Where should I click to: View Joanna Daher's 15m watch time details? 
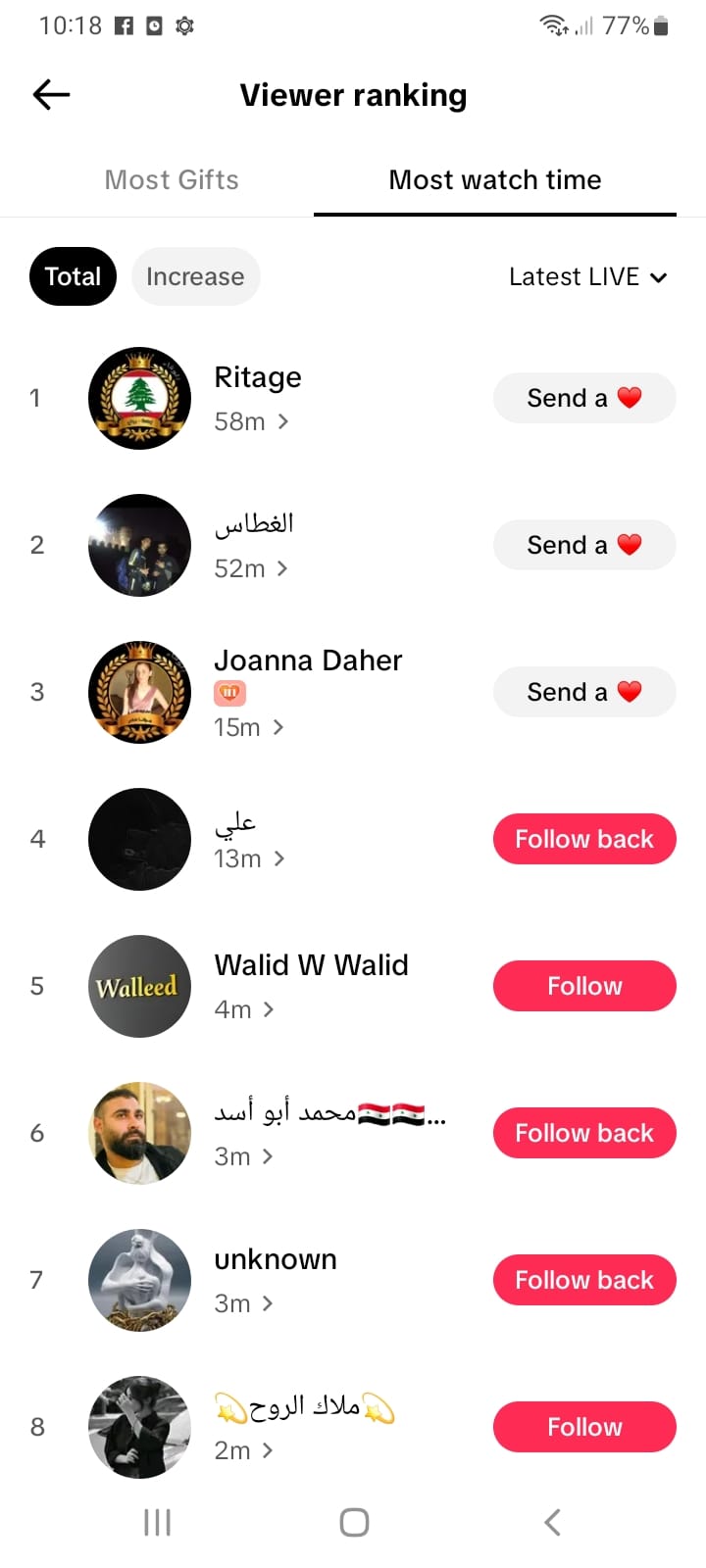pos(249,727)
